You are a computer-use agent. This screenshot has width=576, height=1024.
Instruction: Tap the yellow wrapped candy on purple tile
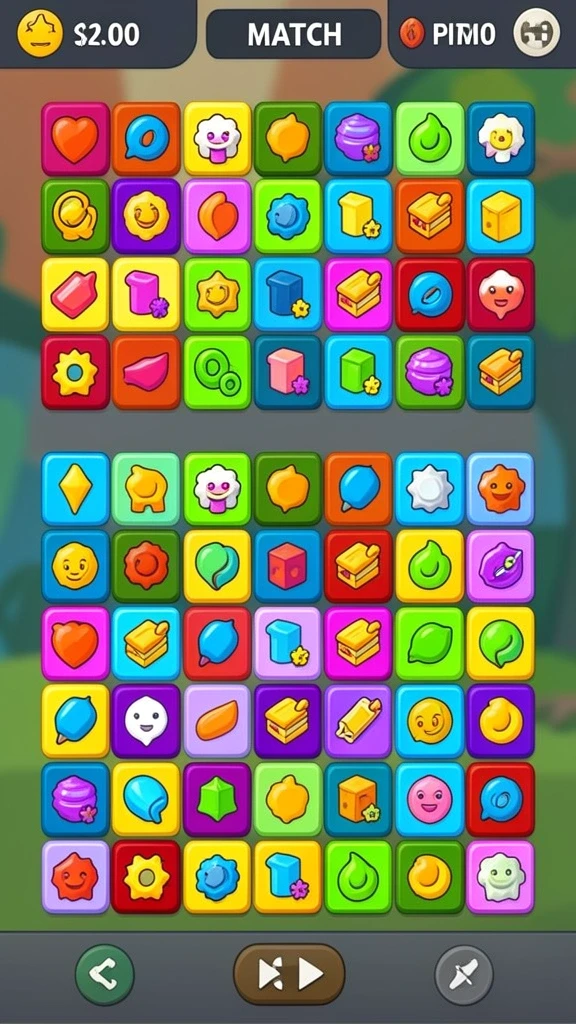(x=359, y=721)
